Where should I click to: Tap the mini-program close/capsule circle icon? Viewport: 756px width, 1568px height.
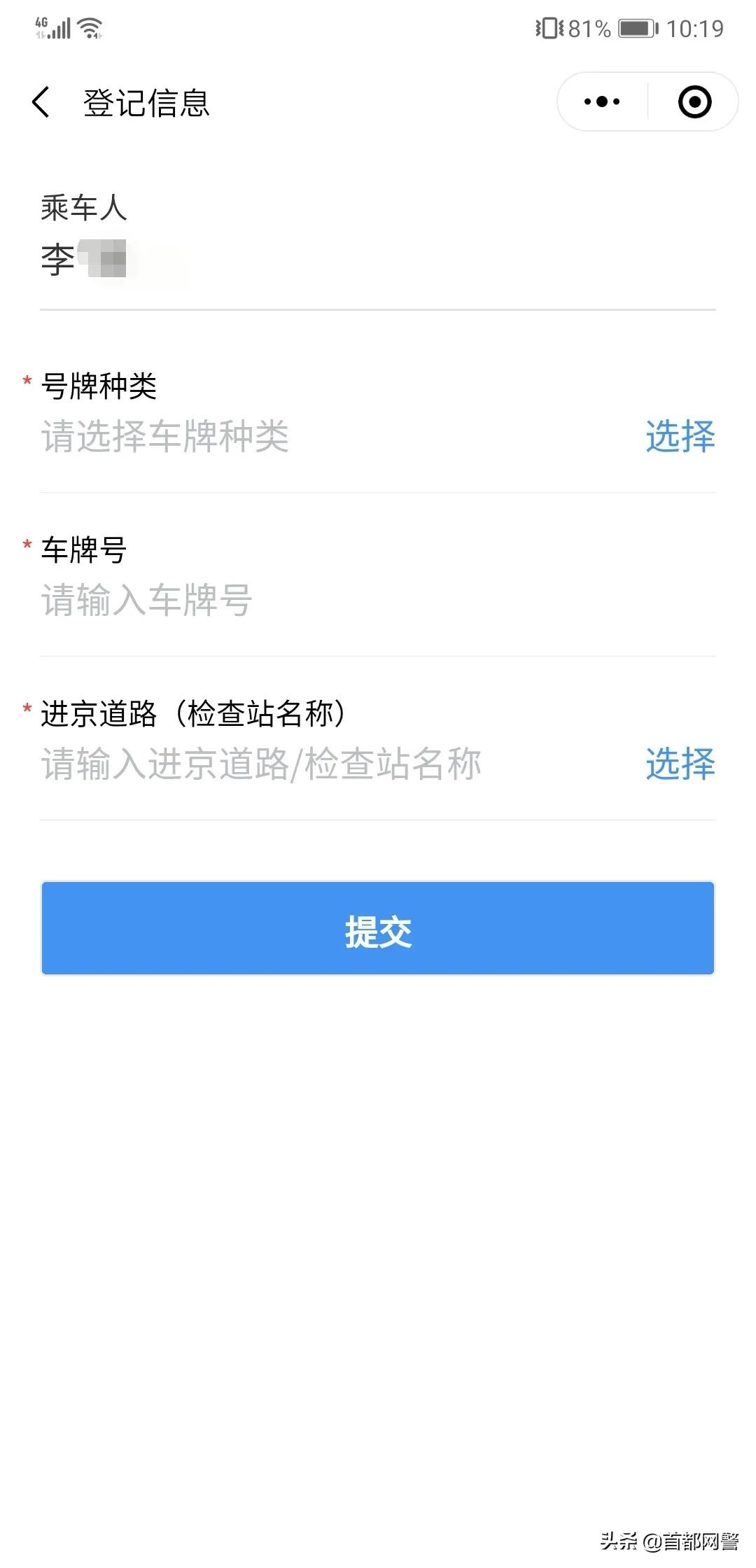click(692, 101)
